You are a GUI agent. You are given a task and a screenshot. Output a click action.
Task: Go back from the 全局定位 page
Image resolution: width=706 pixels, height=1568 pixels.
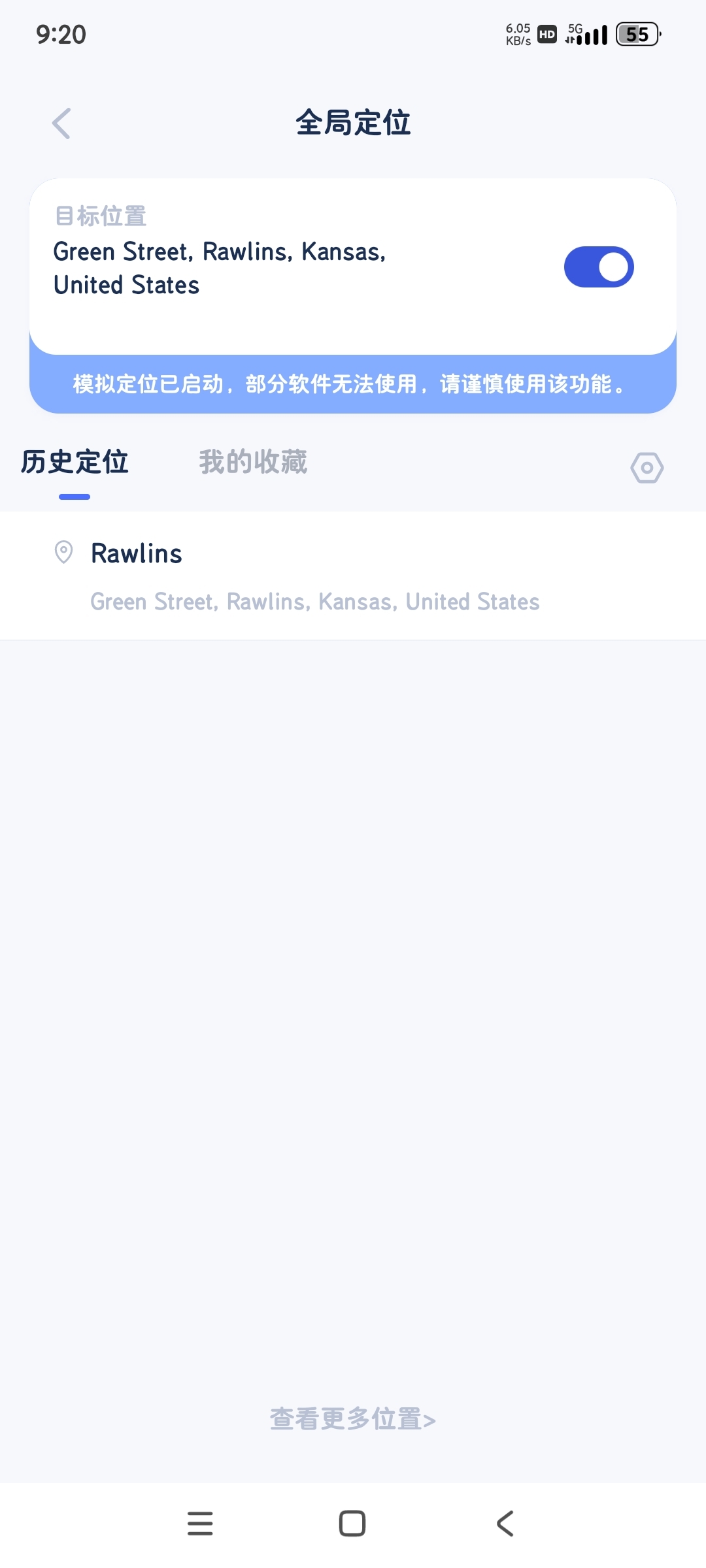tap(61, 123)
